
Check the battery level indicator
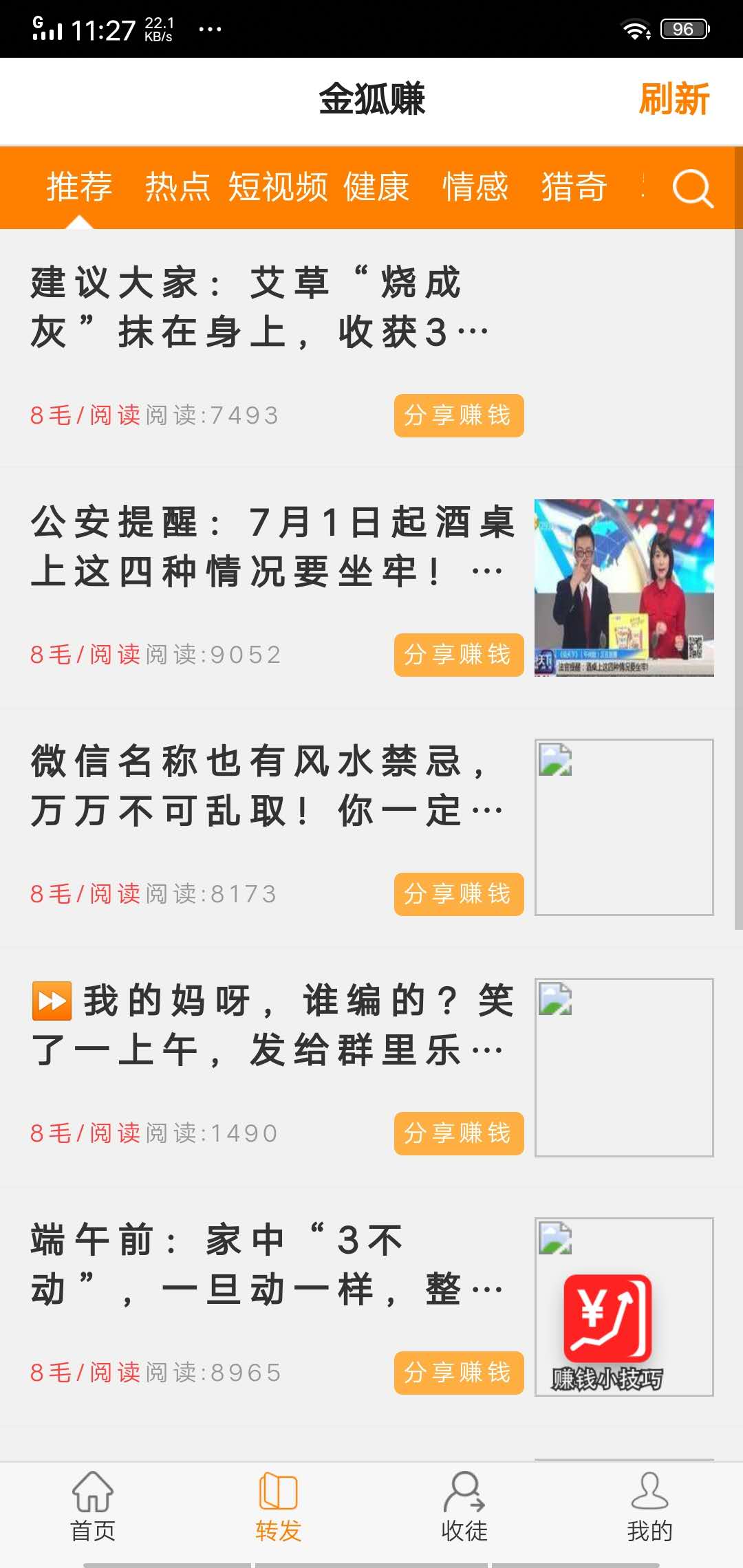coord(683,29)
